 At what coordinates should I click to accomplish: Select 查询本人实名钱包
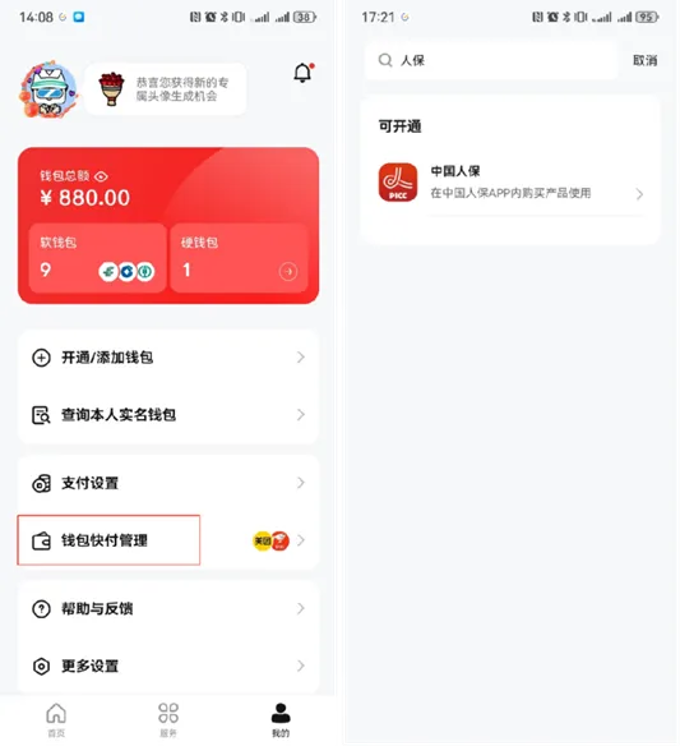(168, 415)
